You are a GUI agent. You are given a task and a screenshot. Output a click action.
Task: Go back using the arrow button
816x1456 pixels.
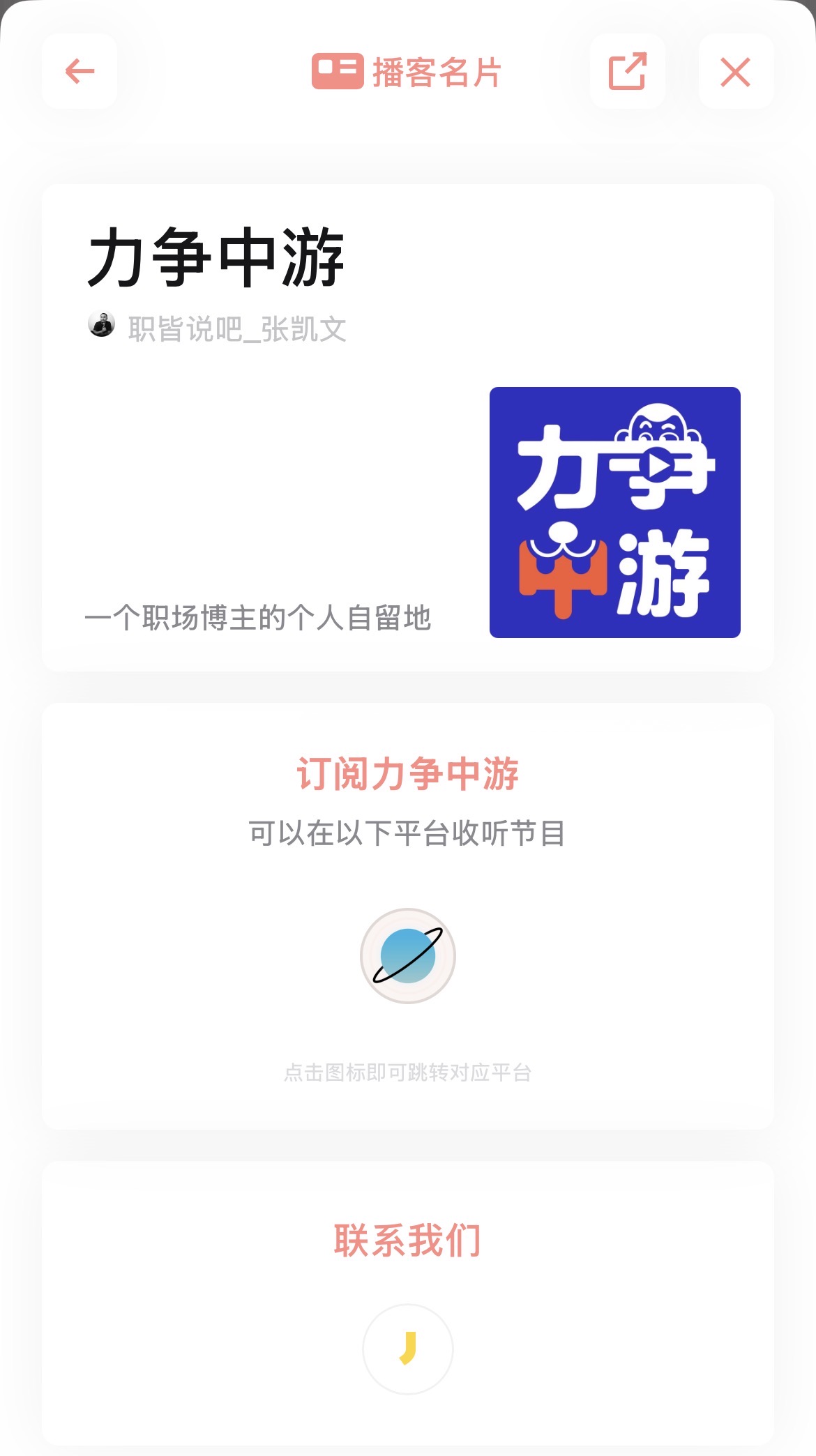point(80,71)
